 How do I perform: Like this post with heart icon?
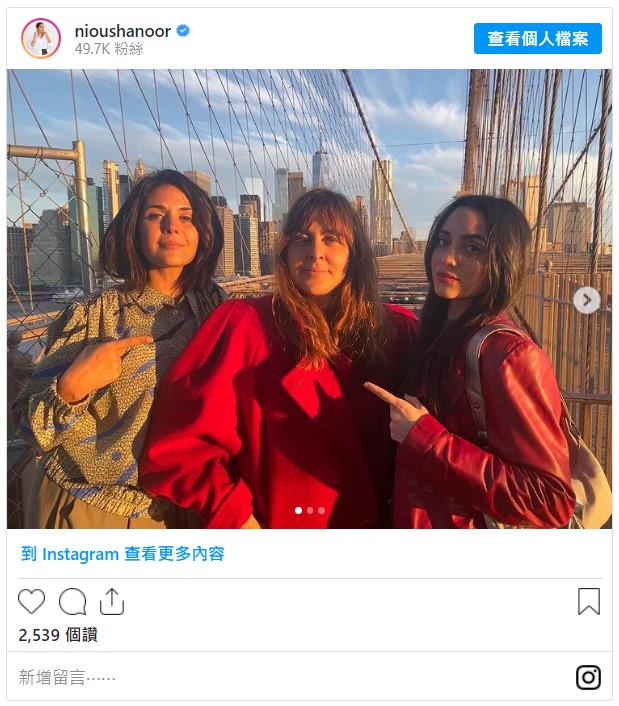click(x=32, y=601)
